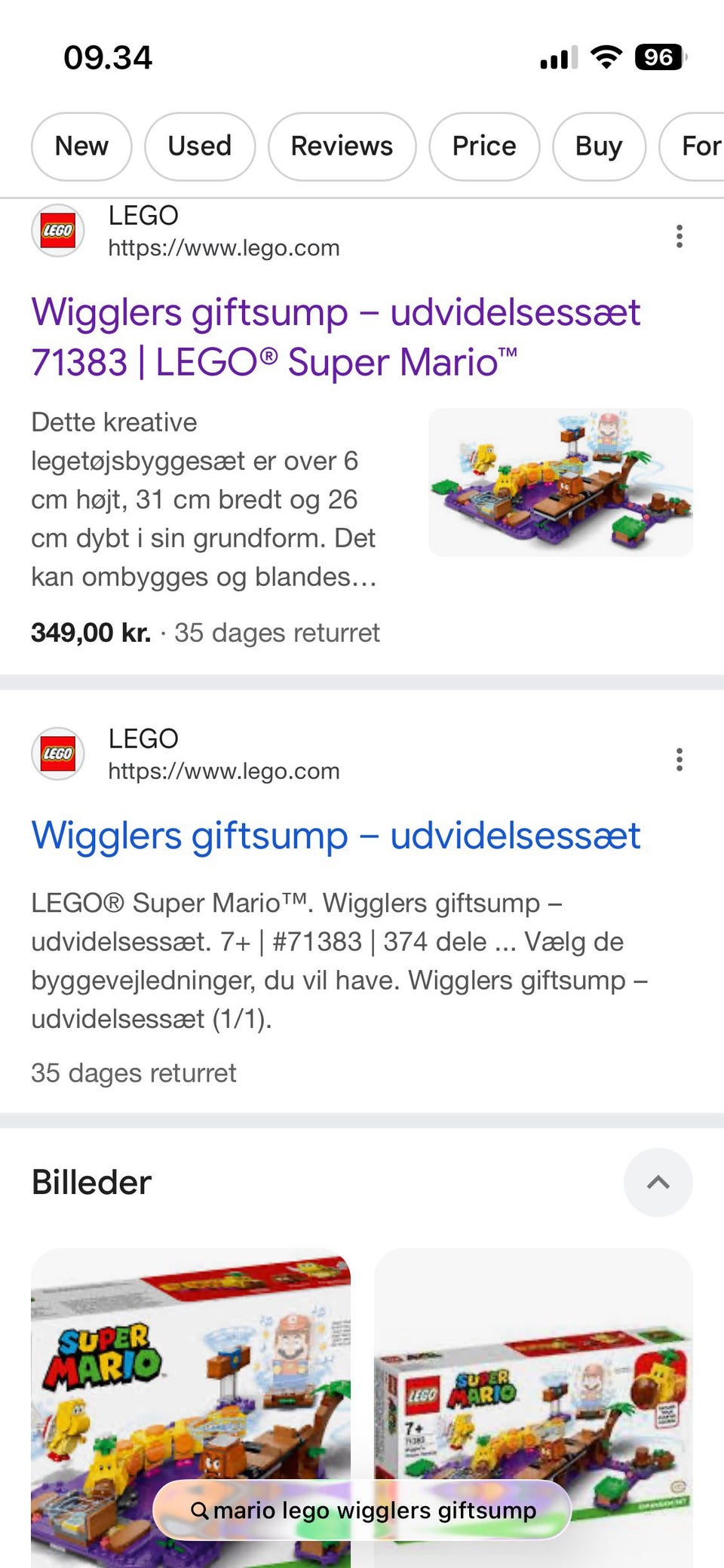Open the LEGO set thumbnail beside 'Dette kreative'
The image size is (724, 1568).
(560, 483)
